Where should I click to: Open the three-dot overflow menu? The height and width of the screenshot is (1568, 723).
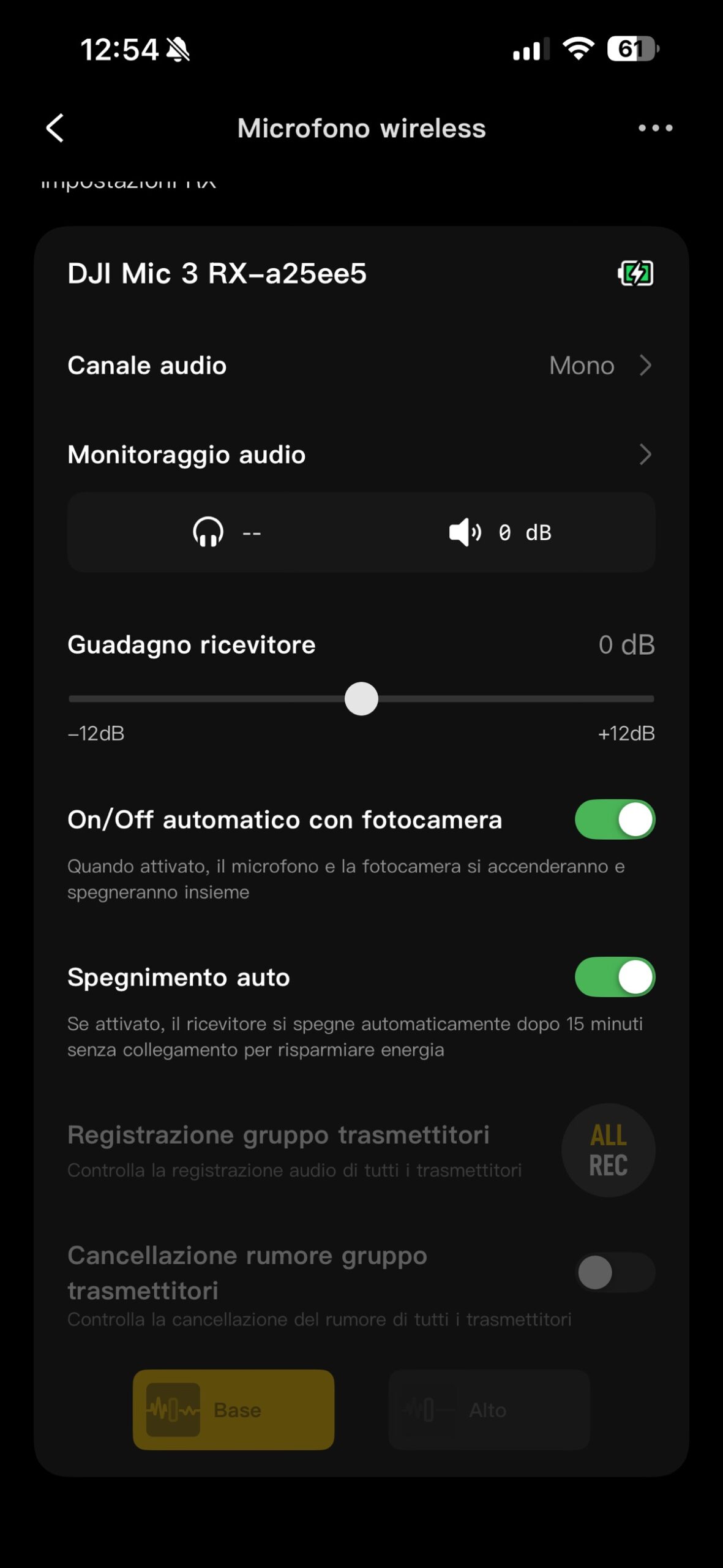point(655,128)
